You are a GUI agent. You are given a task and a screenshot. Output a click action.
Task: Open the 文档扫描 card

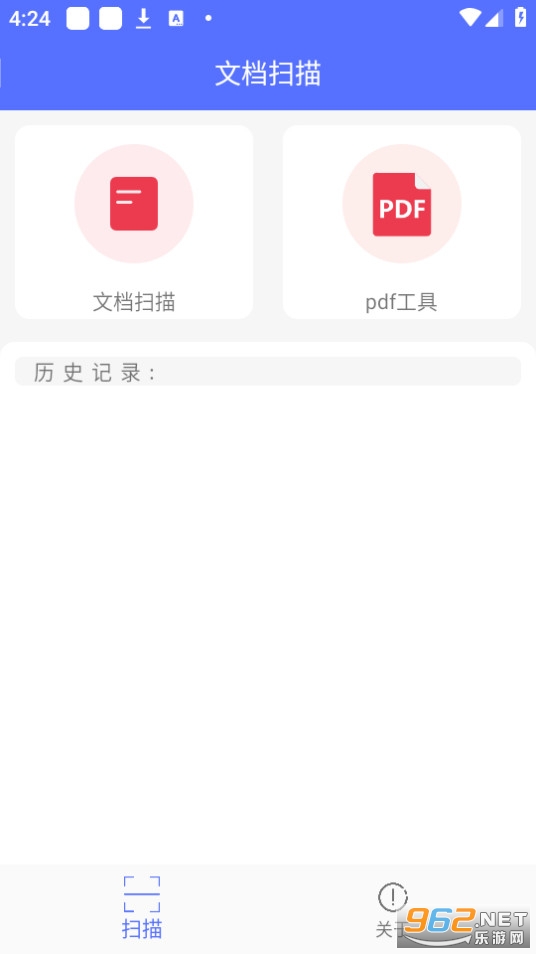pos(134,222)
